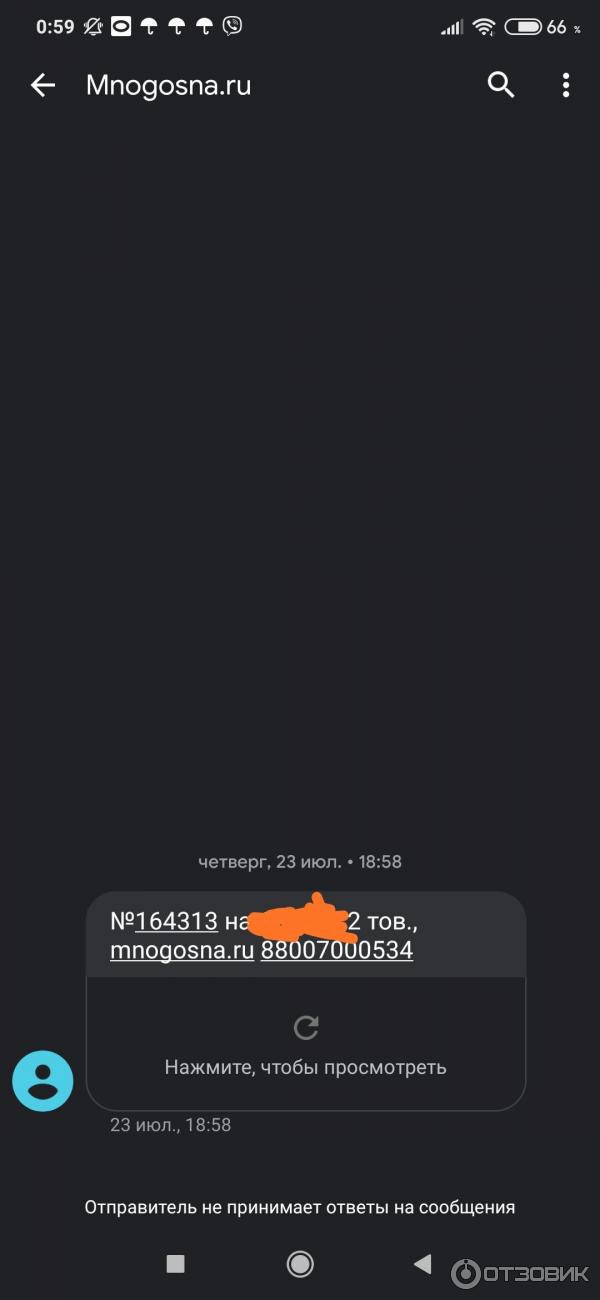Open the mnogosna.ru website link

point(182,950)
